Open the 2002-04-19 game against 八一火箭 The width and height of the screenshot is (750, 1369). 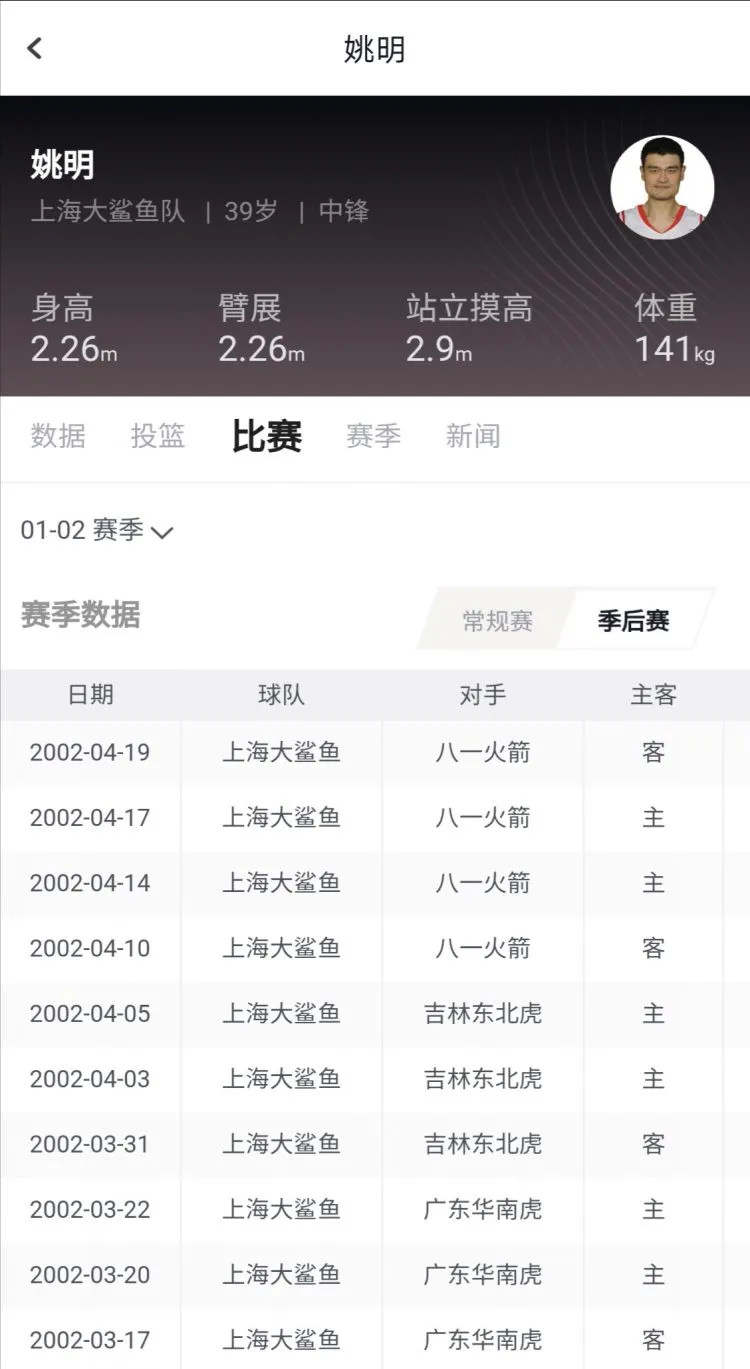(375, 752)
